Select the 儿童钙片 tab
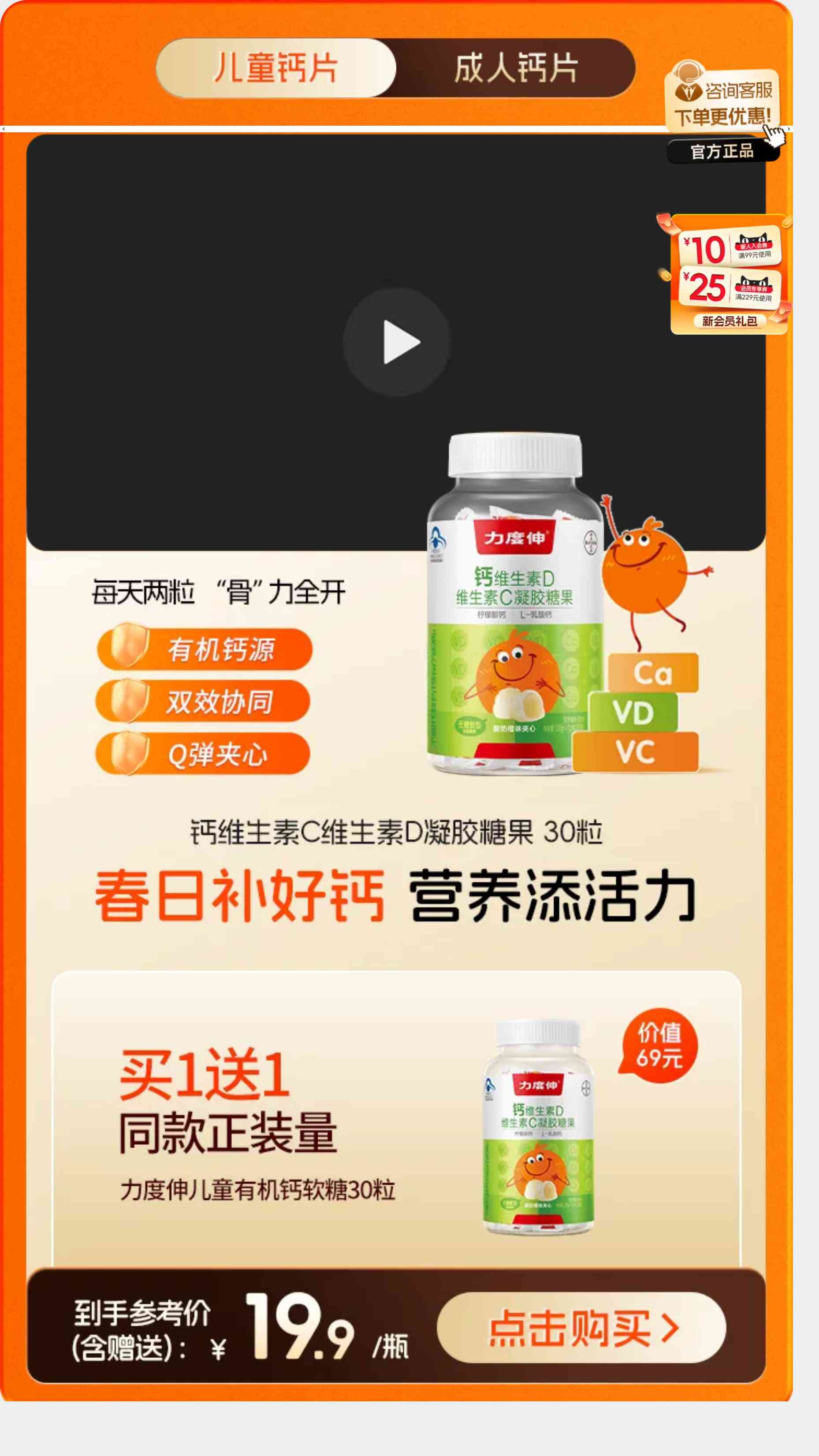Image resolution: width=819 pixels, height=1456 pixels. 276,68
